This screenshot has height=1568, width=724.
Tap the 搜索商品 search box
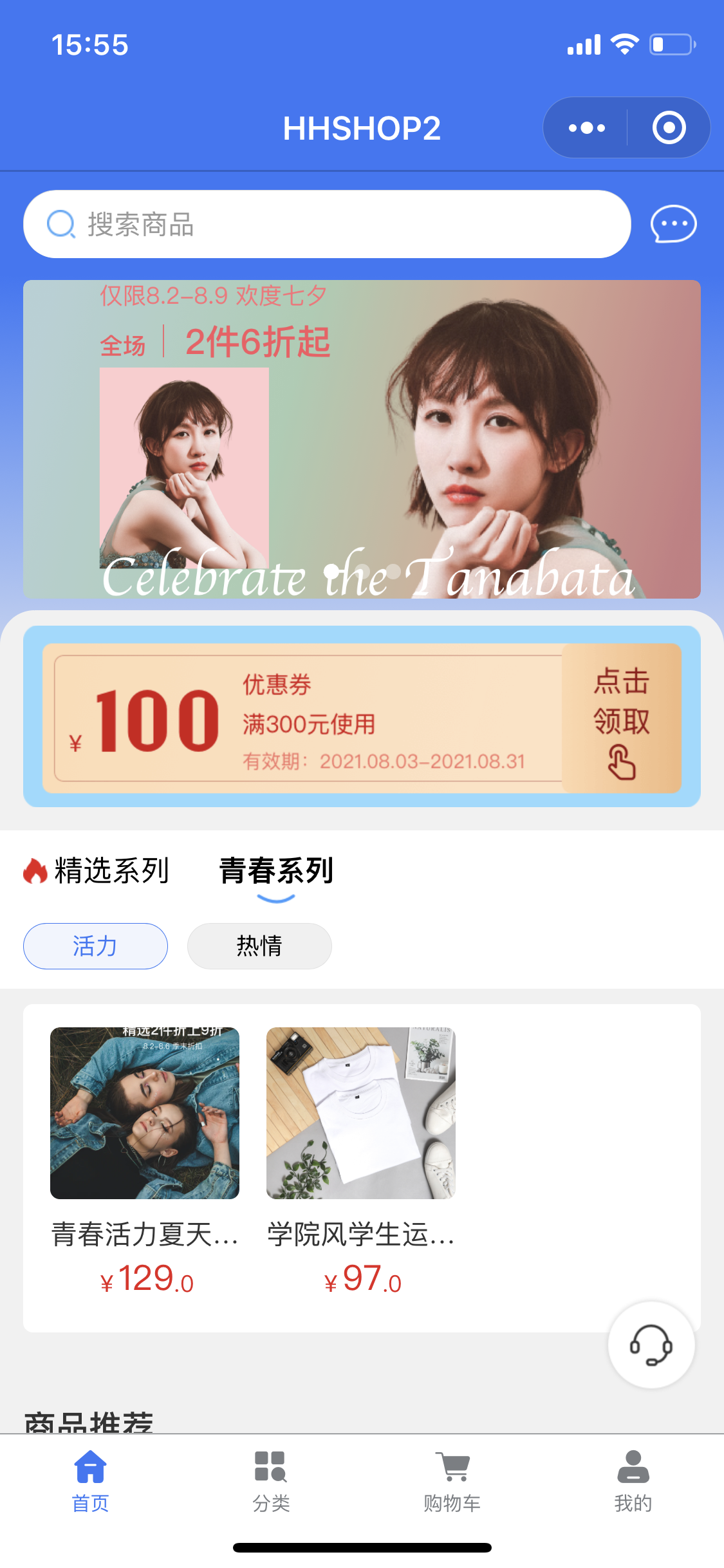(327, 224)
